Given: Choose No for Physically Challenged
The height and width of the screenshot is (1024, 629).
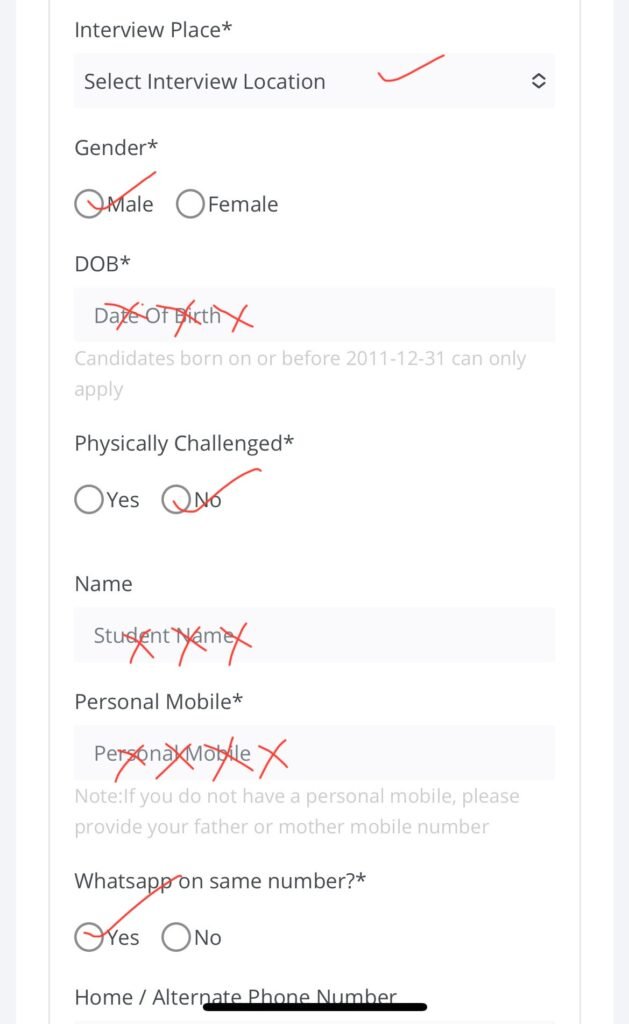Looking at the screenshot, I should 176,499.
